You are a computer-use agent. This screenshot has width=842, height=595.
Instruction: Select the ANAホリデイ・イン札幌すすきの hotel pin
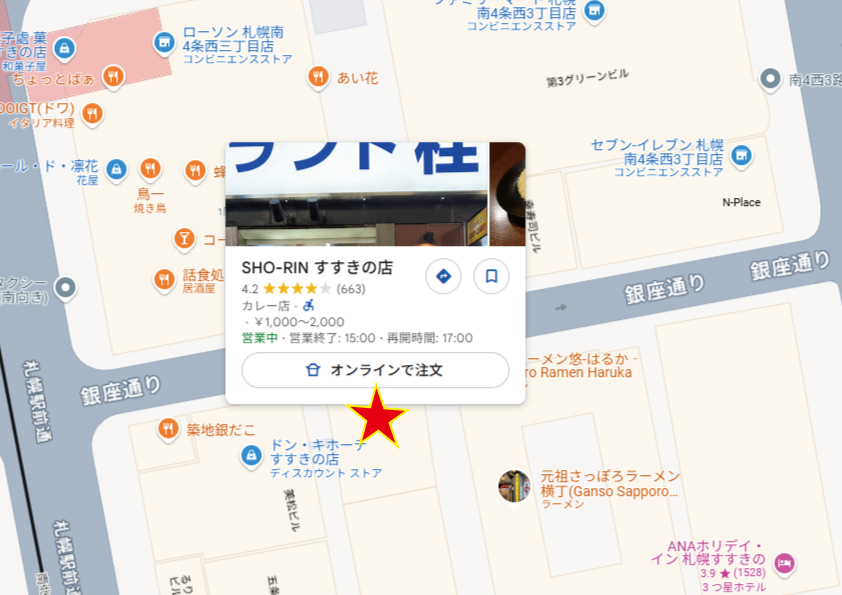coord(785,563)
